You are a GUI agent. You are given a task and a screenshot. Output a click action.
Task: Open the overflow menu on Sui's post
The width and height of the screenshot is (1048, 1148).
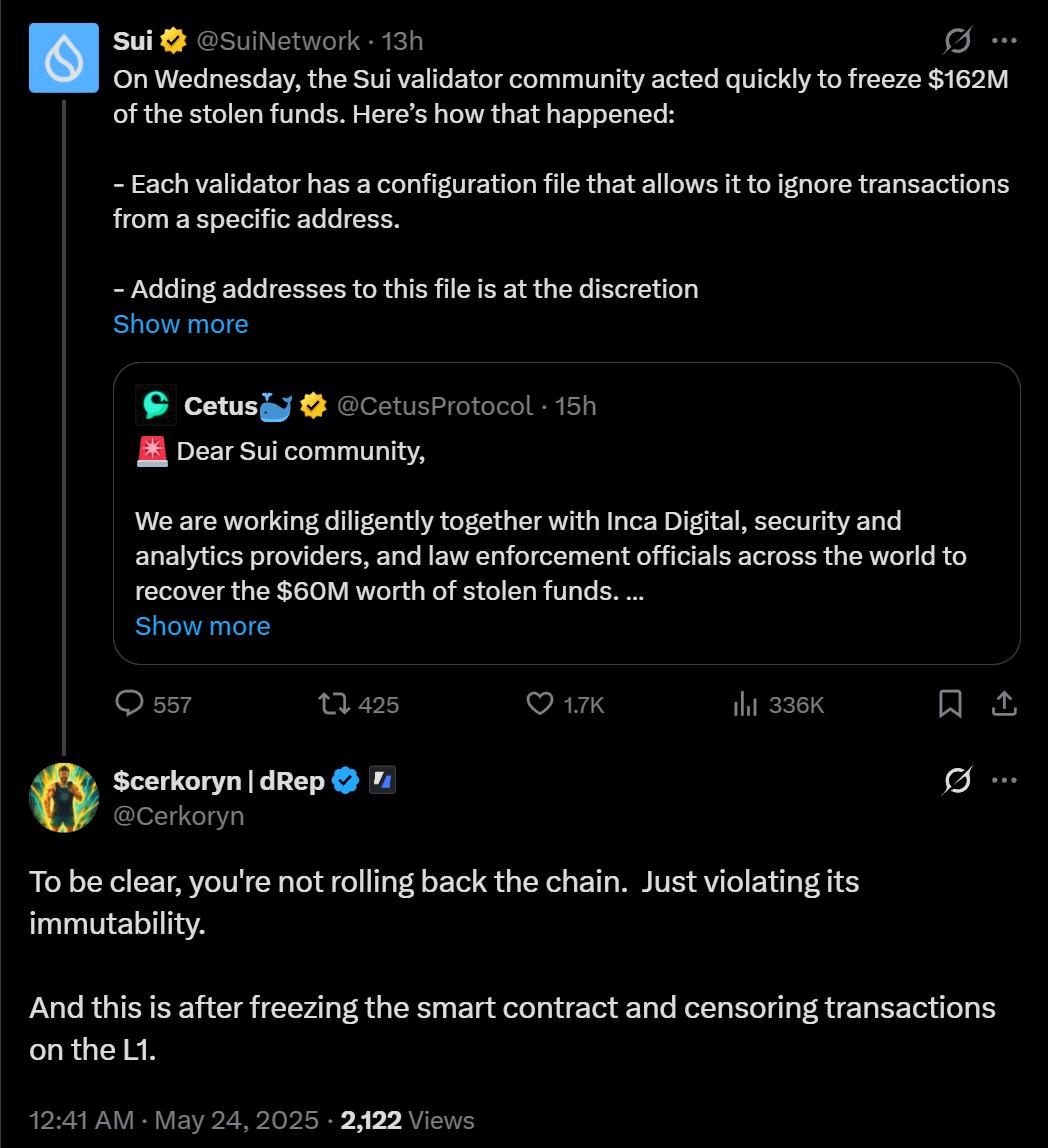(x=1004, y=41)
